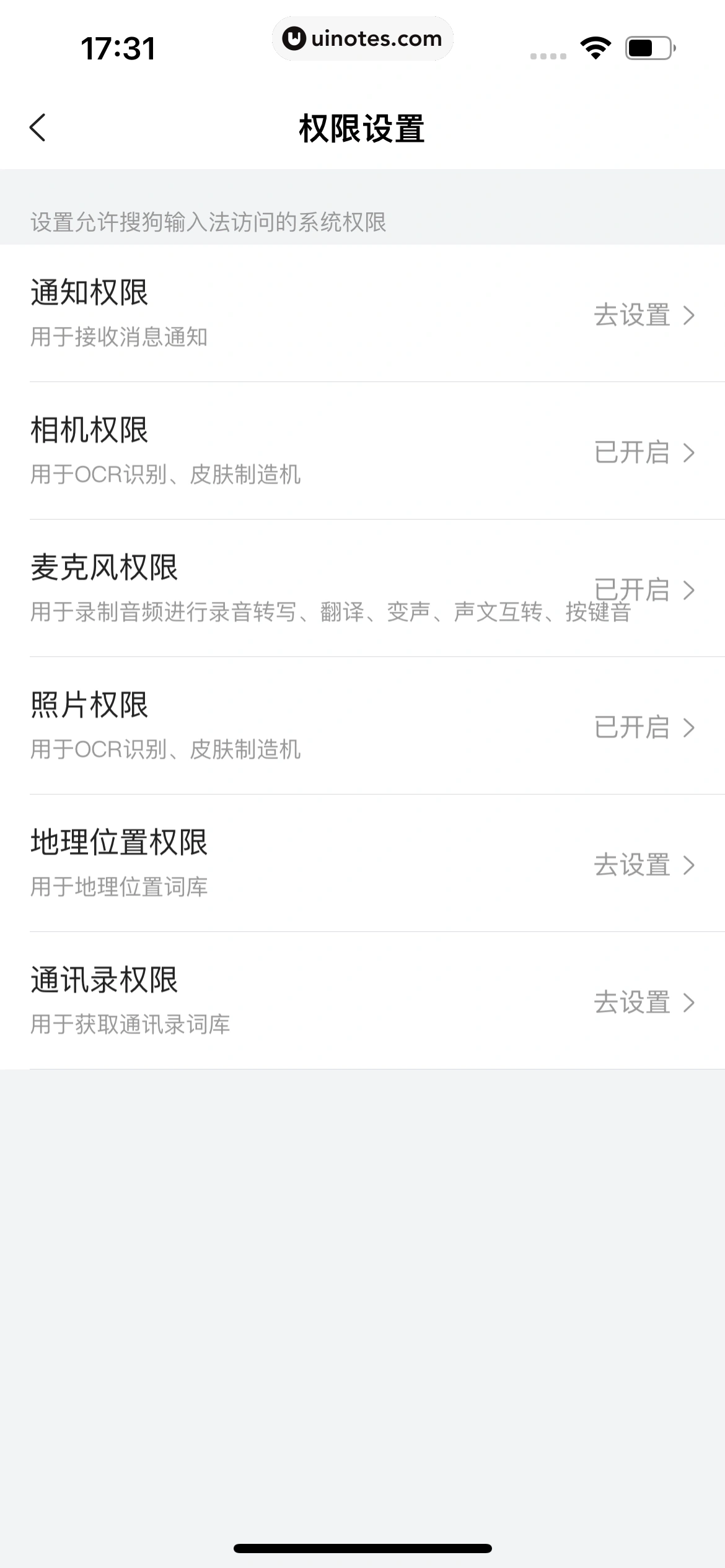Click the back arrow to return
Viewport: 725px width, 1568px height.
38,128
